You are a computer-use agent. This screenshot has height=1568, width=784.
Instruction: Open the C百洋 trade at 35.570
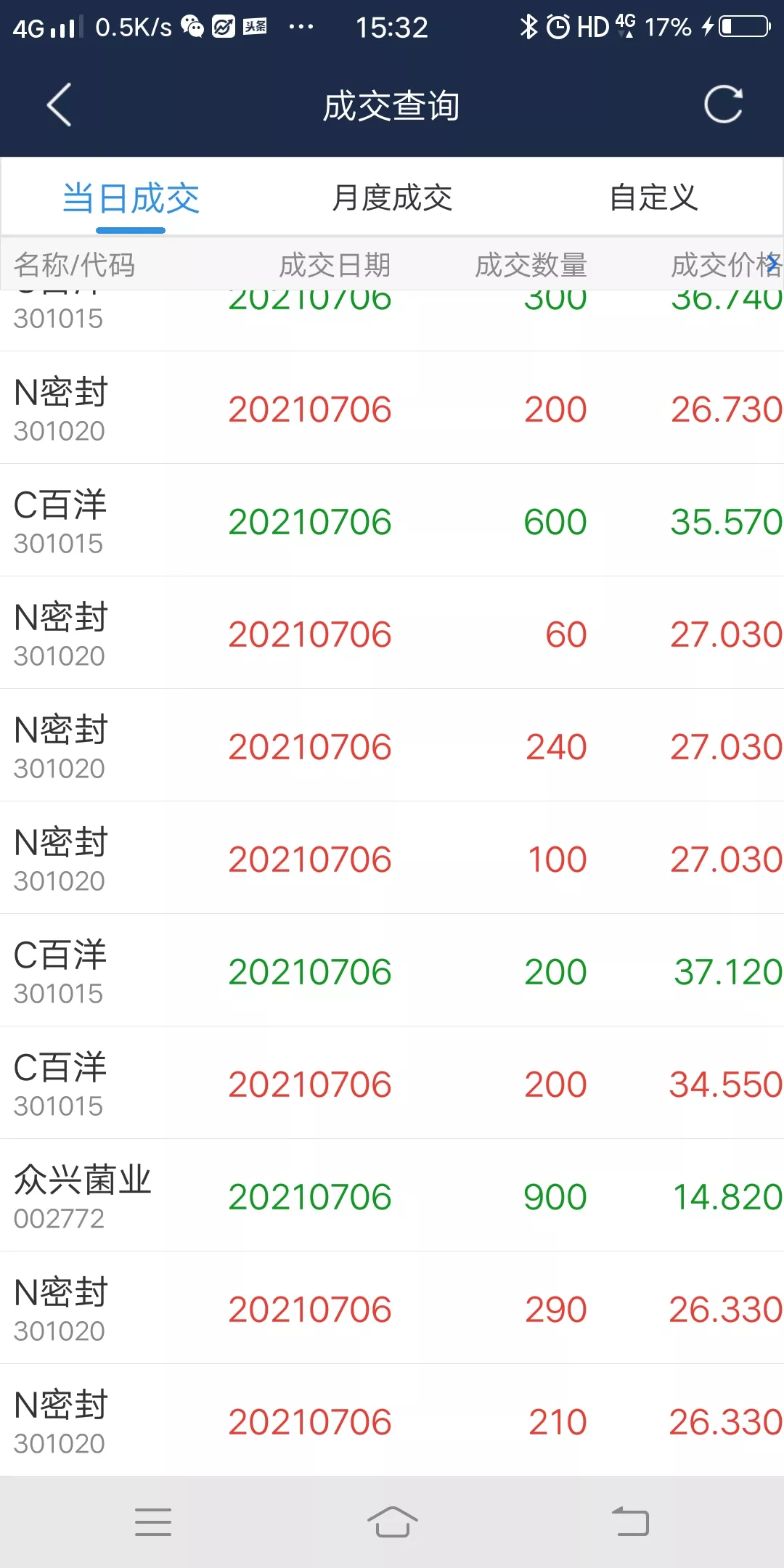tap(392, 520)
